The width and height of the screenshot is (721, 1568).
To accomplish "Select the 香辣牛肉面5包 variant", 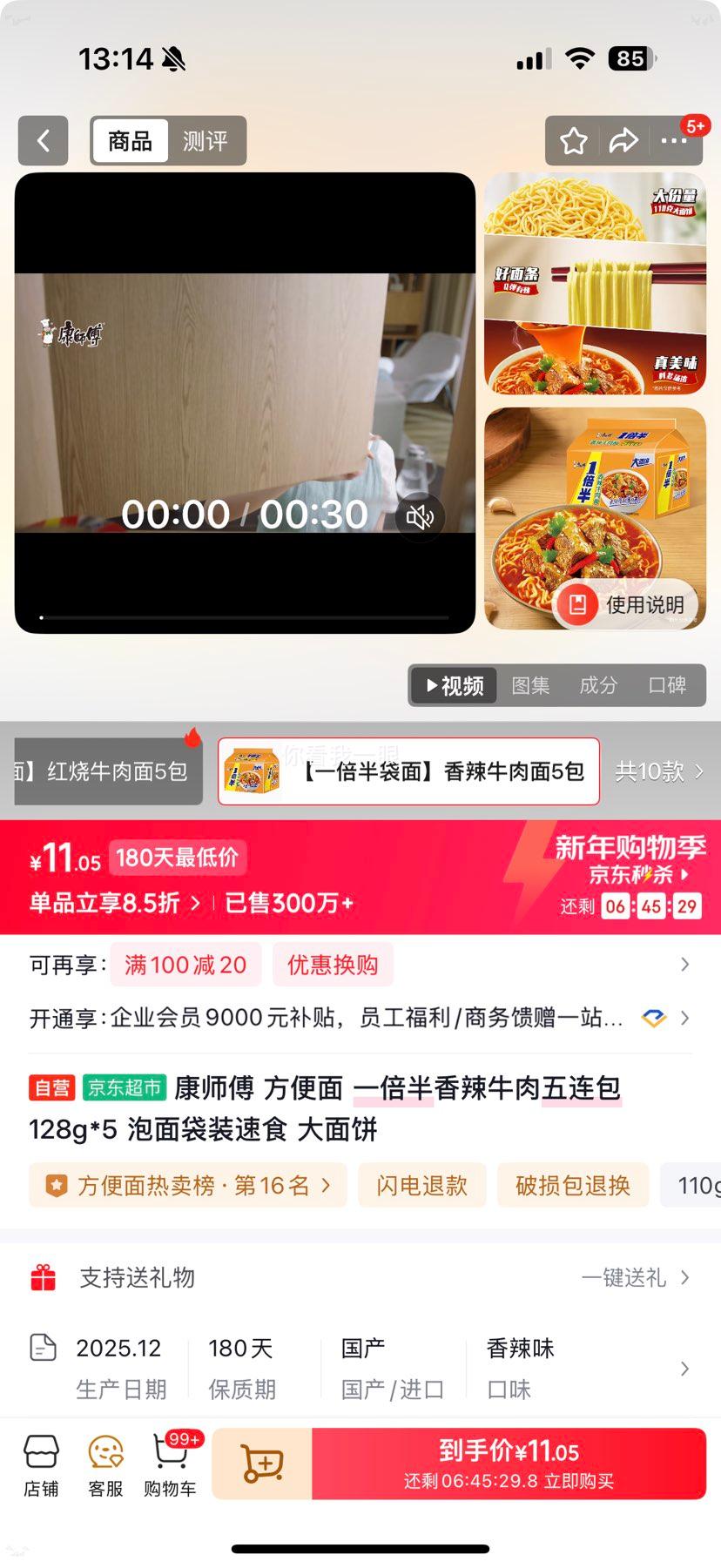I will coord(408,771).
